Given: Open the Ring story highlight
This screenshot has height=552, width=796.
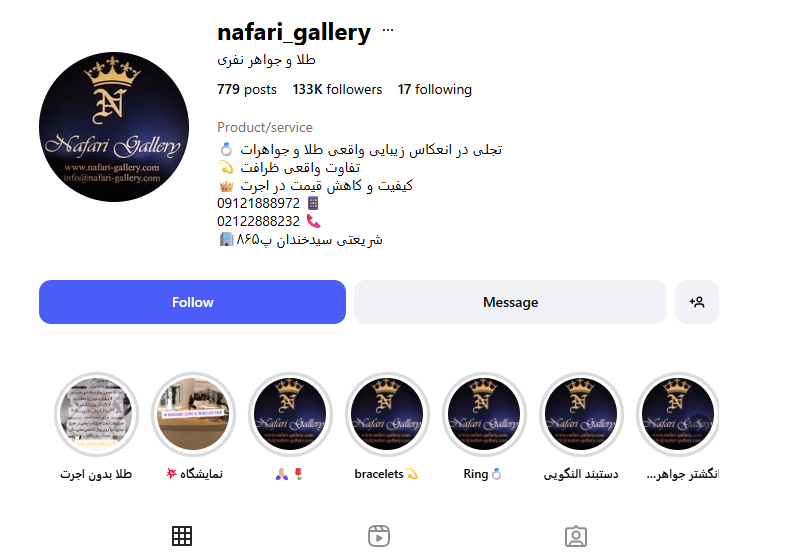Looking at the screenshot, I should pyautogui.click(x=485, y=415).
